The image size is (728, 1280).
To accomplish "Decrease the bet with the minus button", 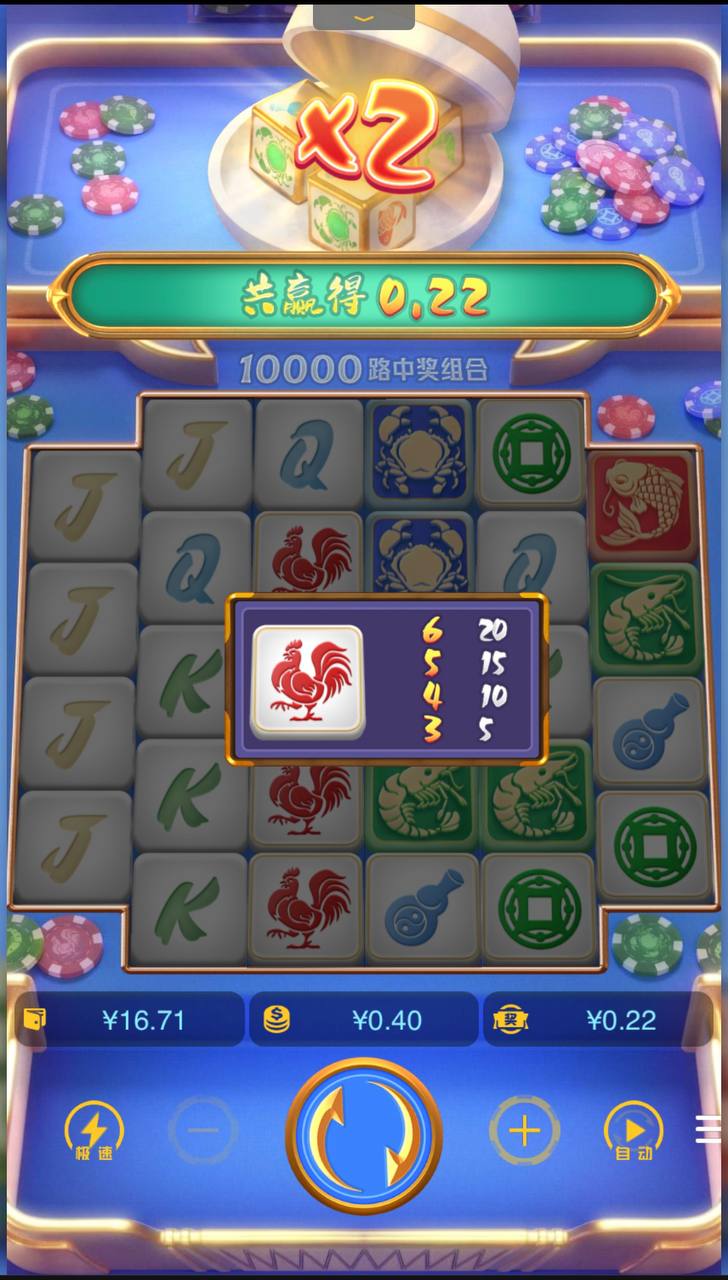I will (203, 1131).
